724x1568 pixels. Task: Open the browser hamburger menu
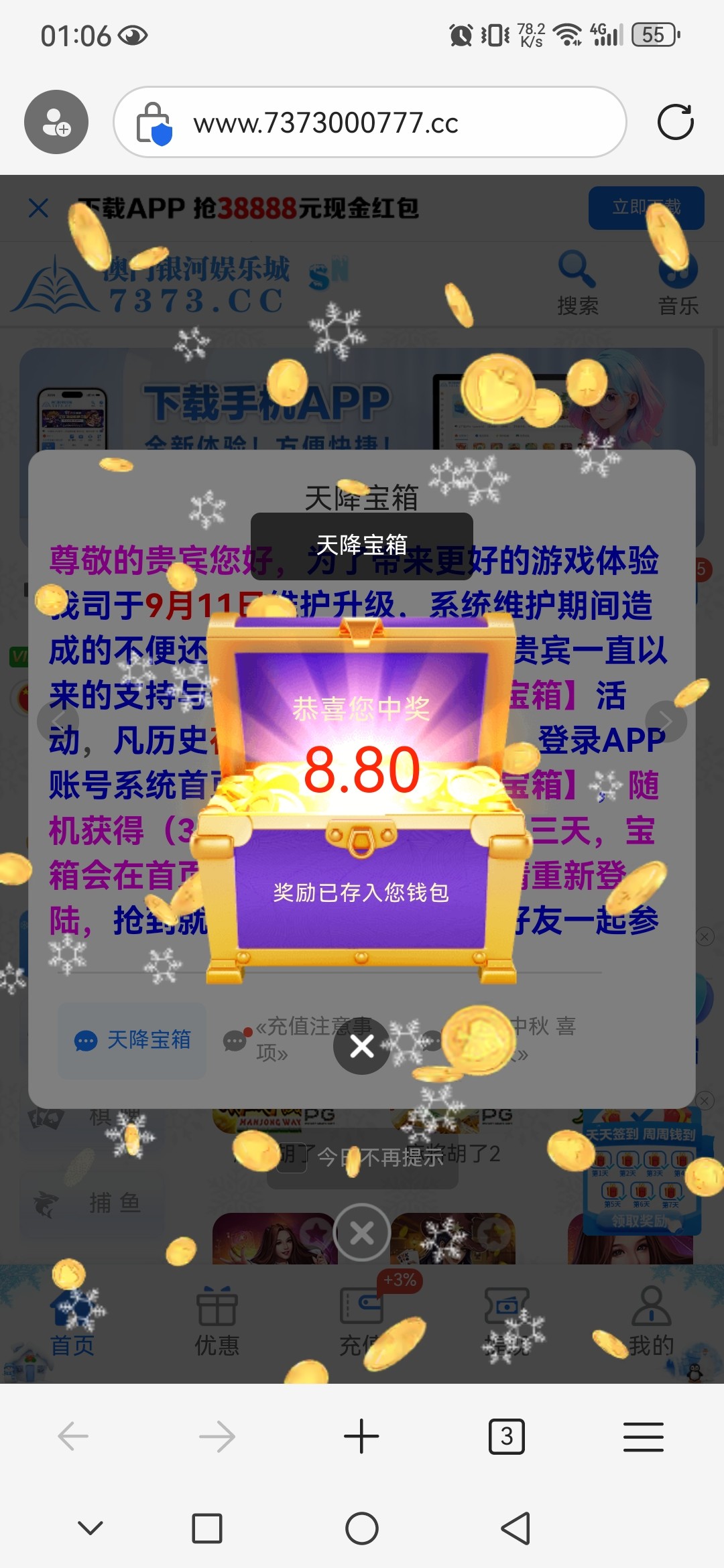(643, 1436)
